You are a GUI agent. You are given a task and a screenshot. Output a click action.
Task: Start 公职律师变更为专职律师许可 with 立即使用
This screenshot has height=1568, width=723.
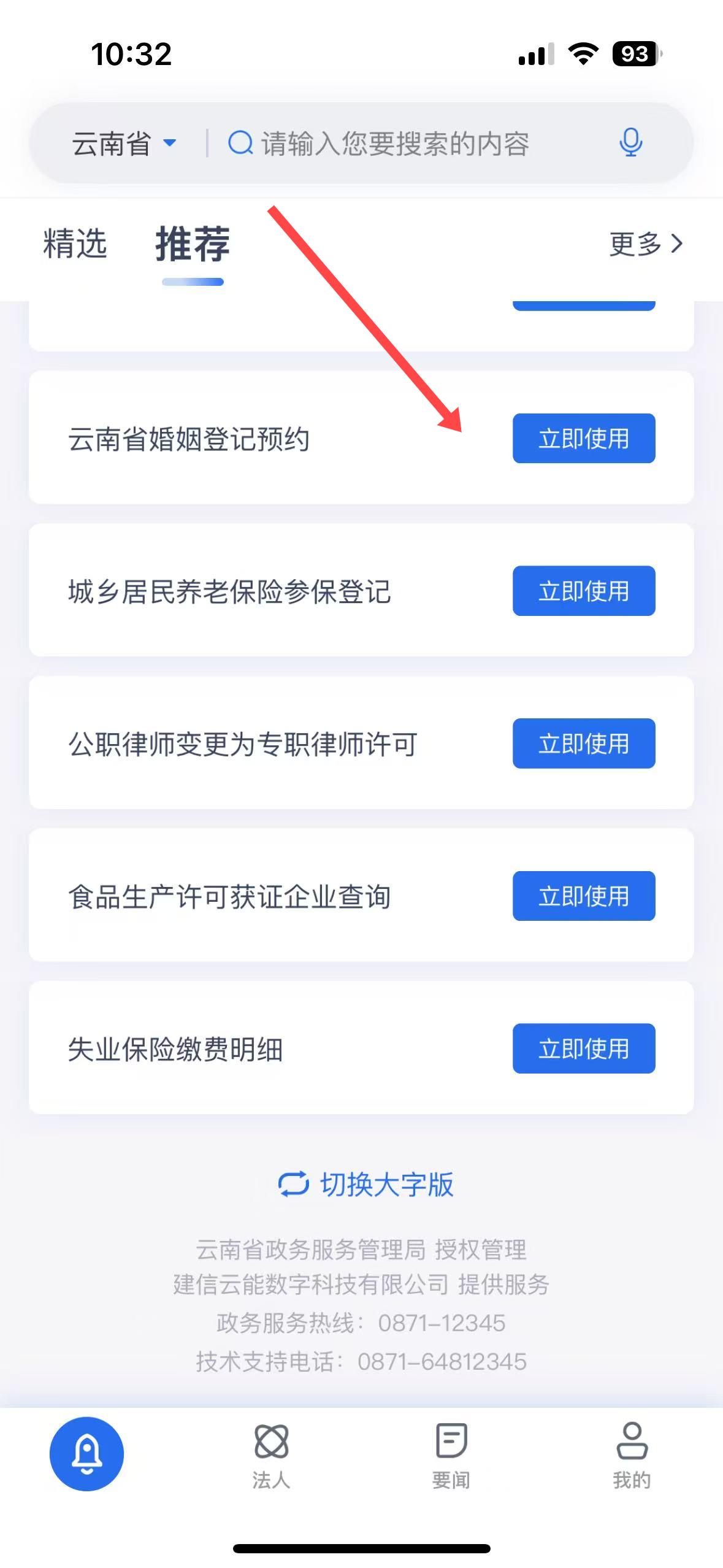tap(583, 744)
